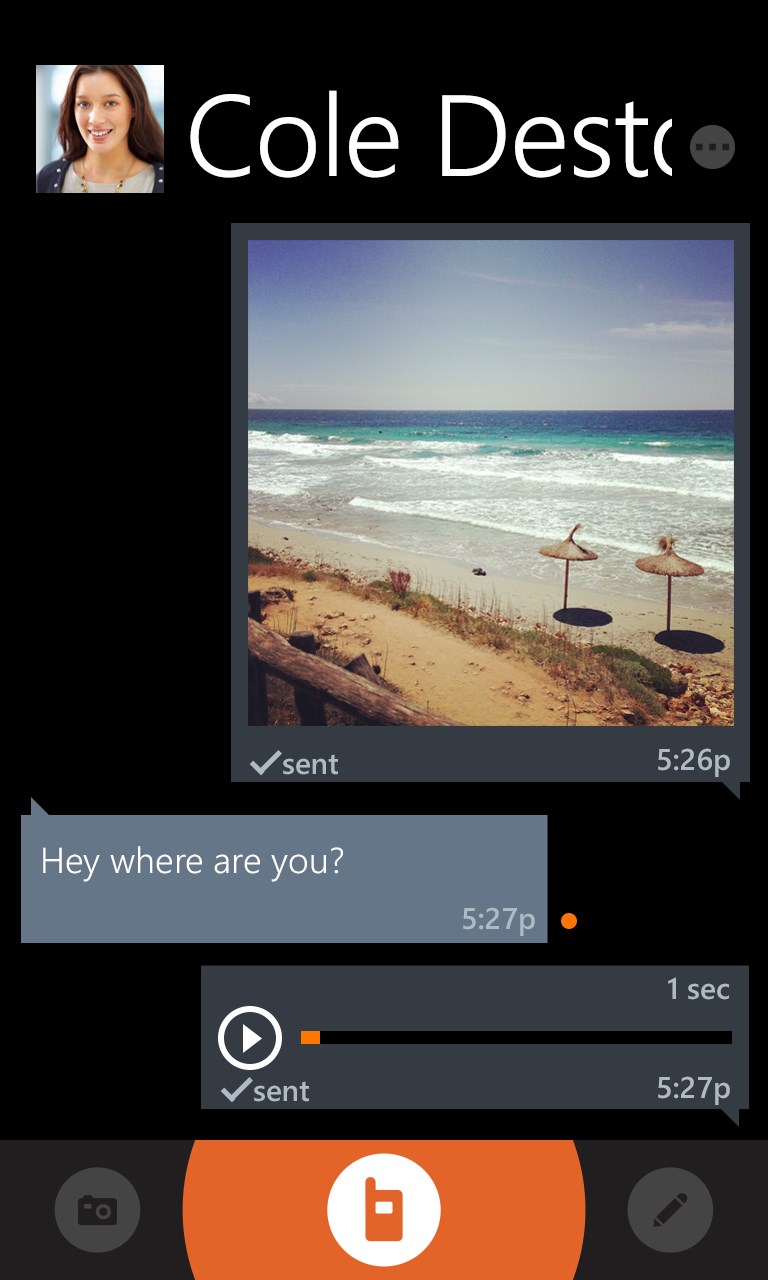Open the sent beach photo
This screenshot has width=768, height=1280.
click(x=490, y=482)
